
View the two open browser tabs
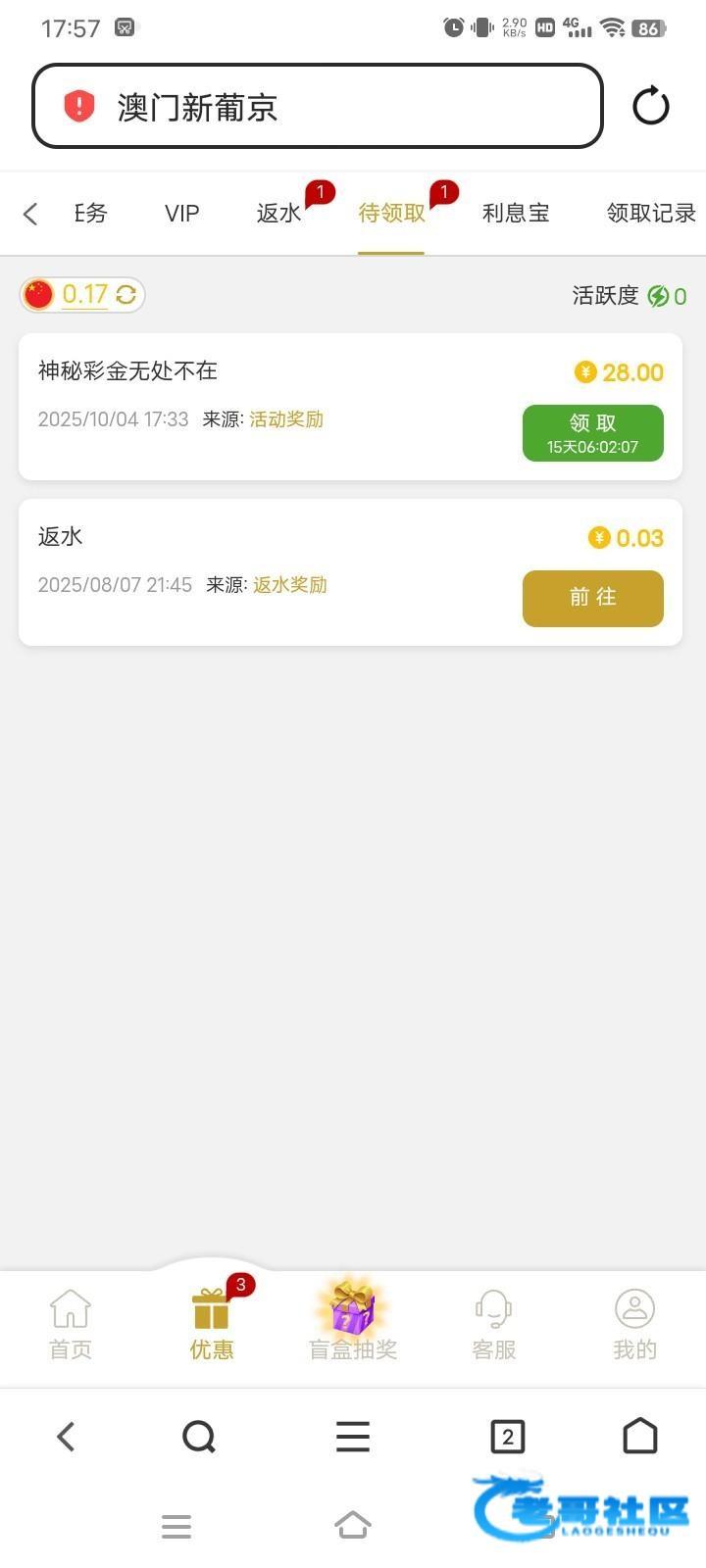[507, 1437]
